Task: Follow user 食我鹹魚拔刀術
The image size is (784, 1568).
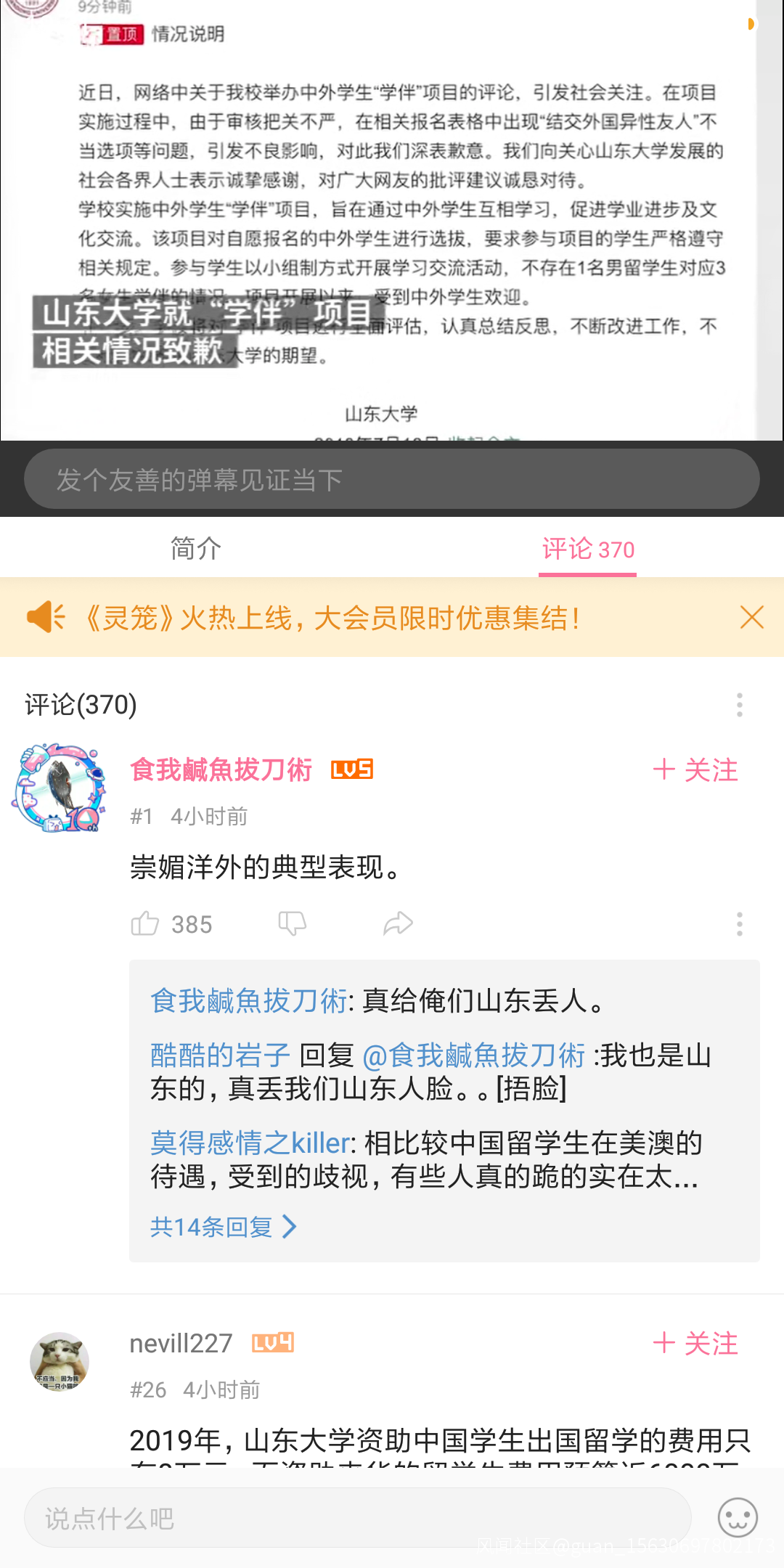Action: pyautogui.click(x=695, y=770)
